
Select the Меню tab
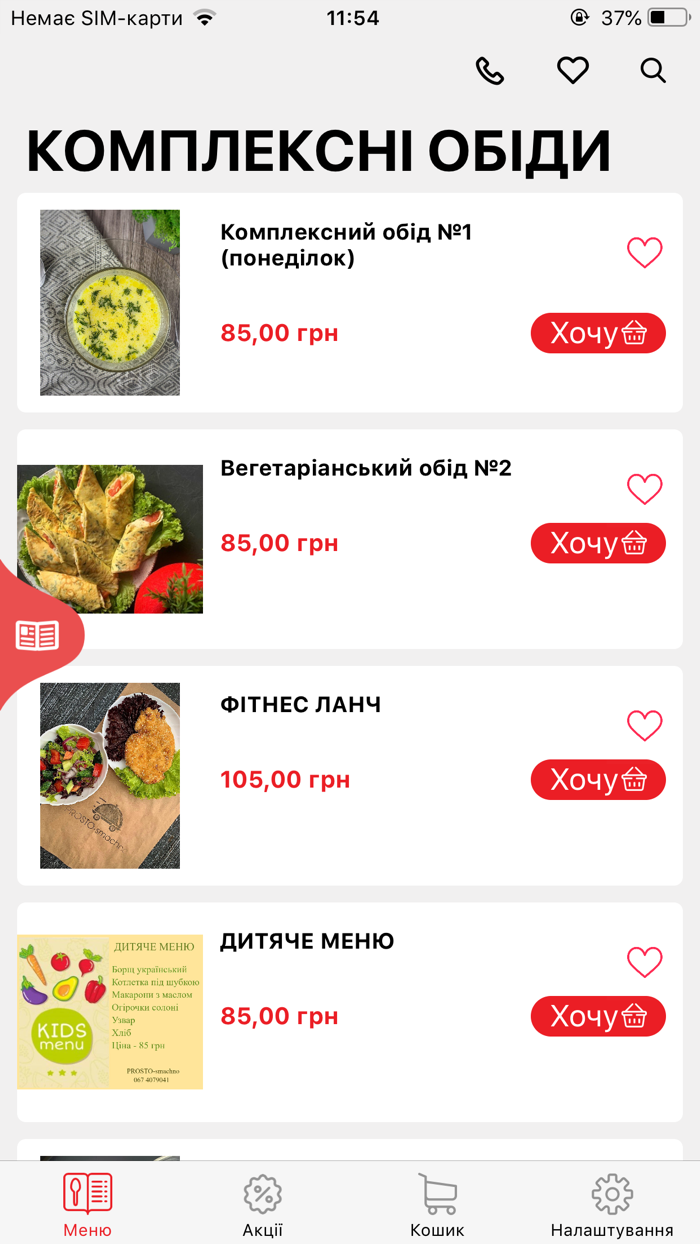[x=88, y=1205]
